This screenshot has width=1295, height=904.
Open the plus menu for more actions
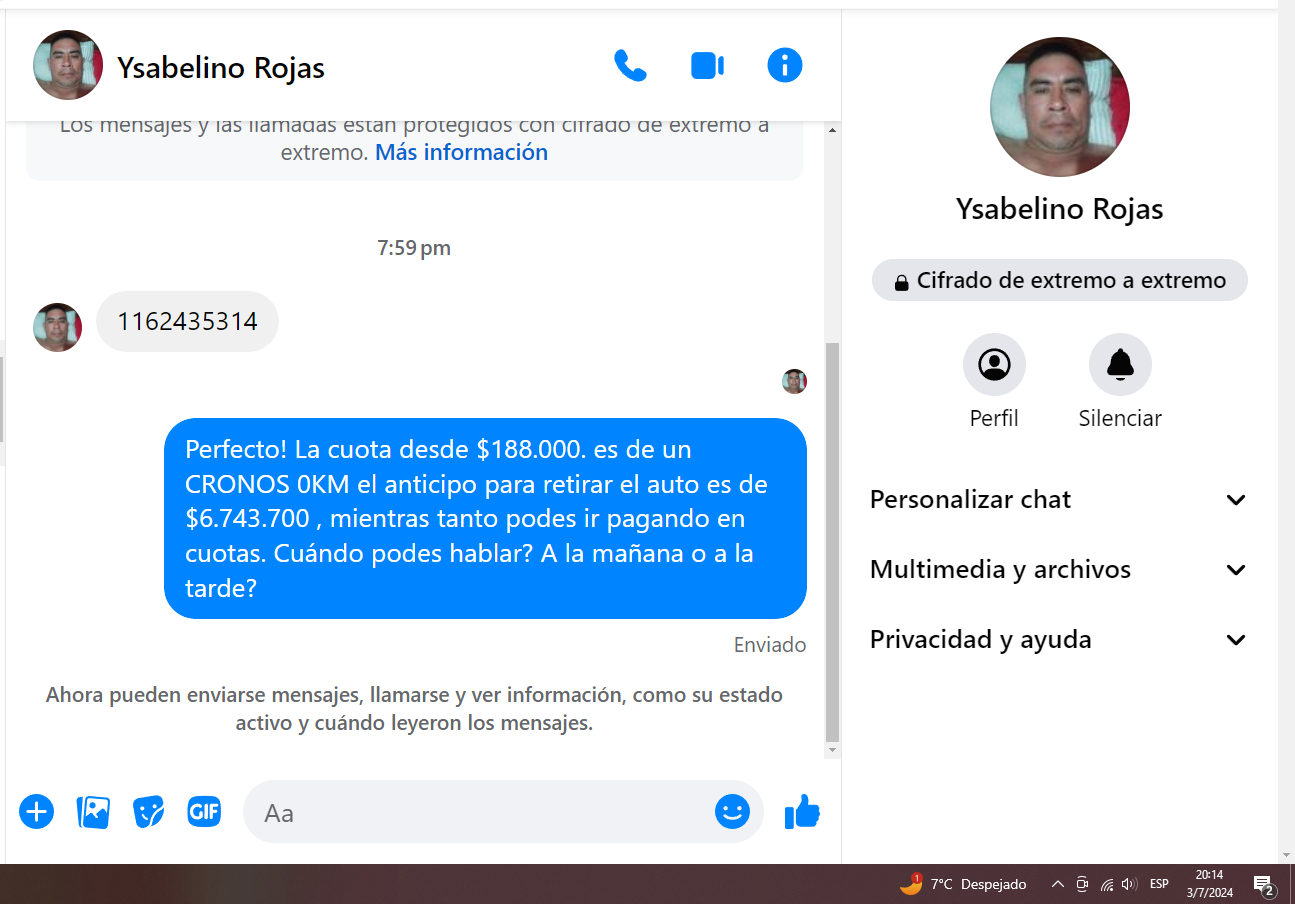37,811
